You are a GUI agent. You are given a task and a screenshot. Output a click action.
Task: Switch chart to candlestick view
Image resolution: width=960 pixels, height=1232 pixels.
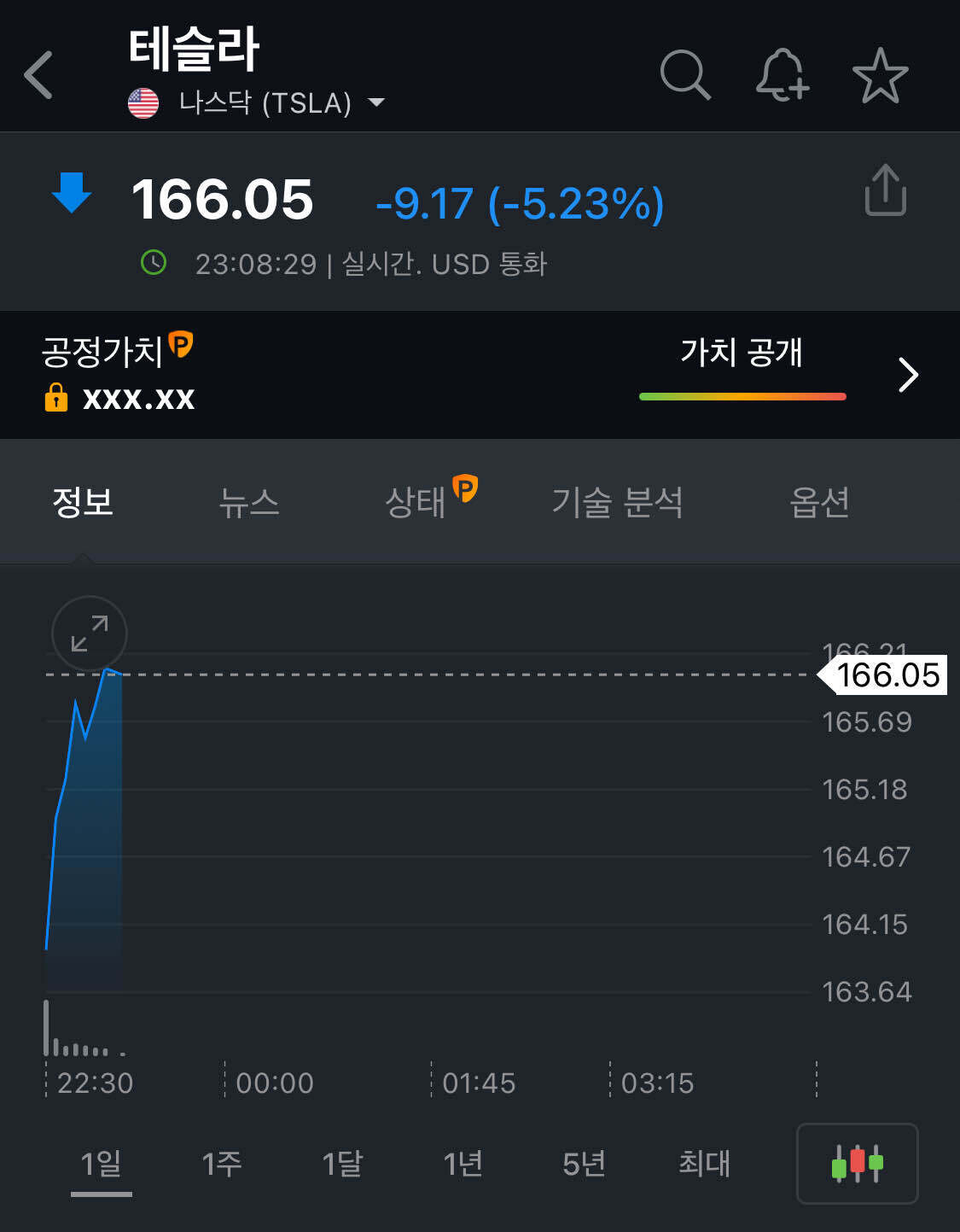(857, 1163)
